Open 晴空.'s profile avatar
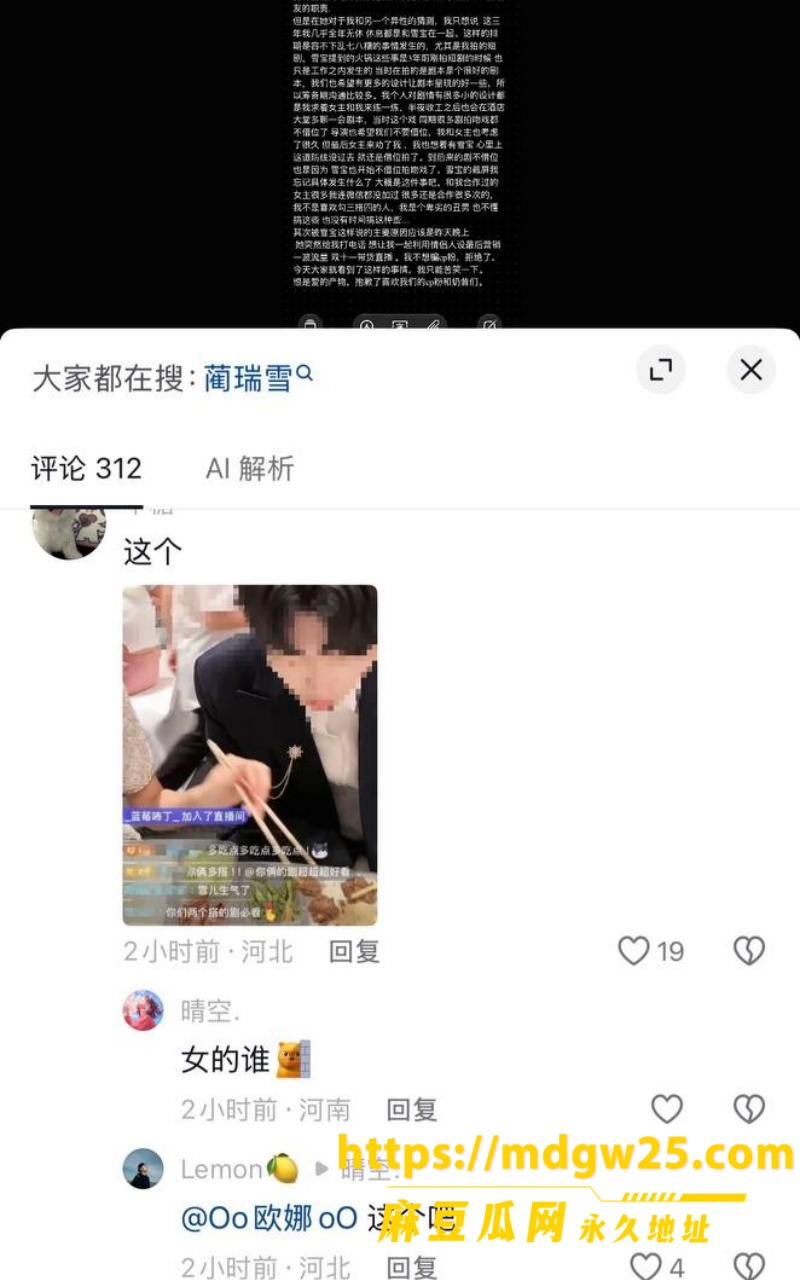Screen dimensions: 800x1280 pos(143,1011)
